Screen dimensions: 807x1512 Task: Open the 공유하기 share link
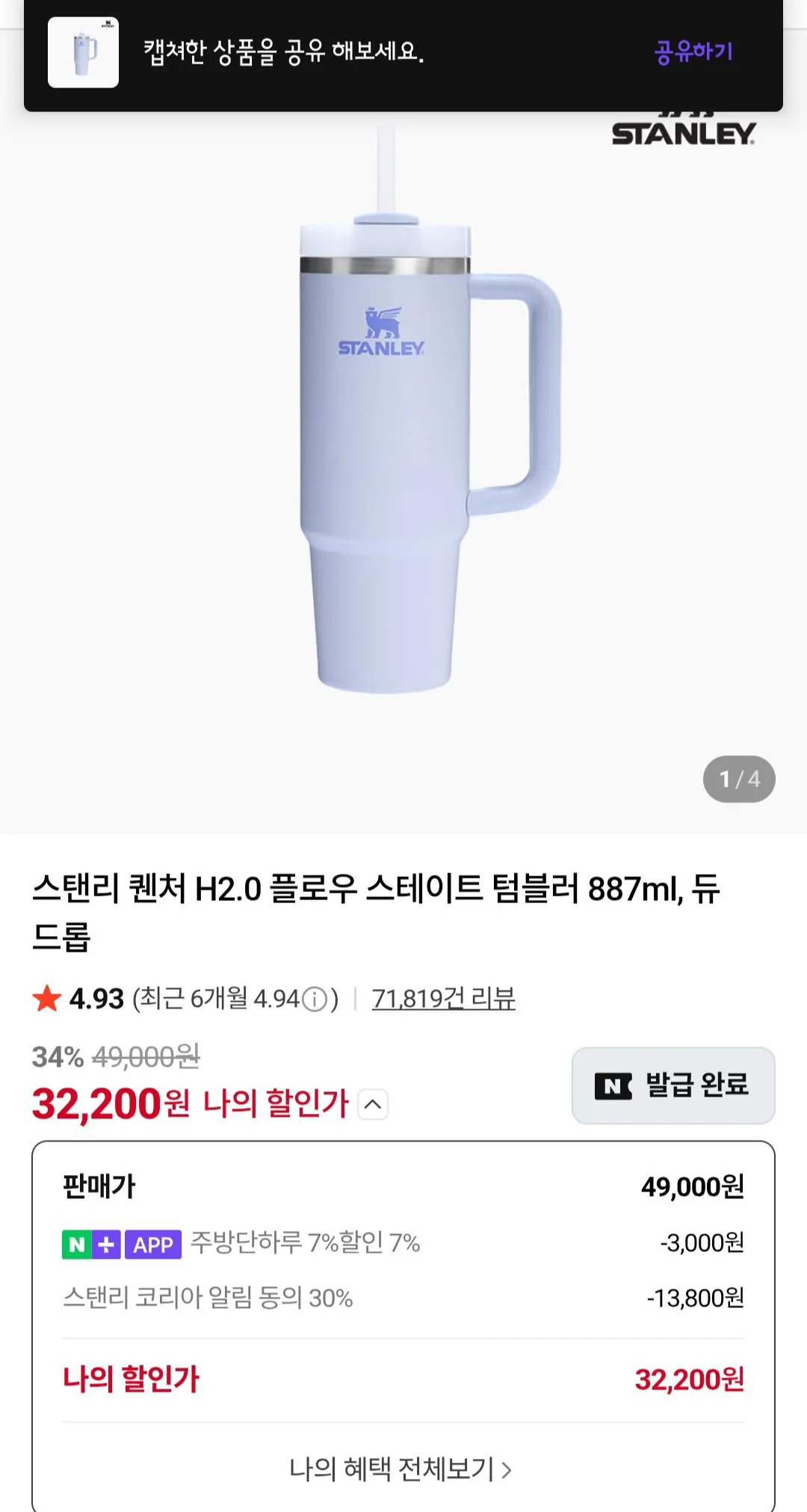click(694, 51)
